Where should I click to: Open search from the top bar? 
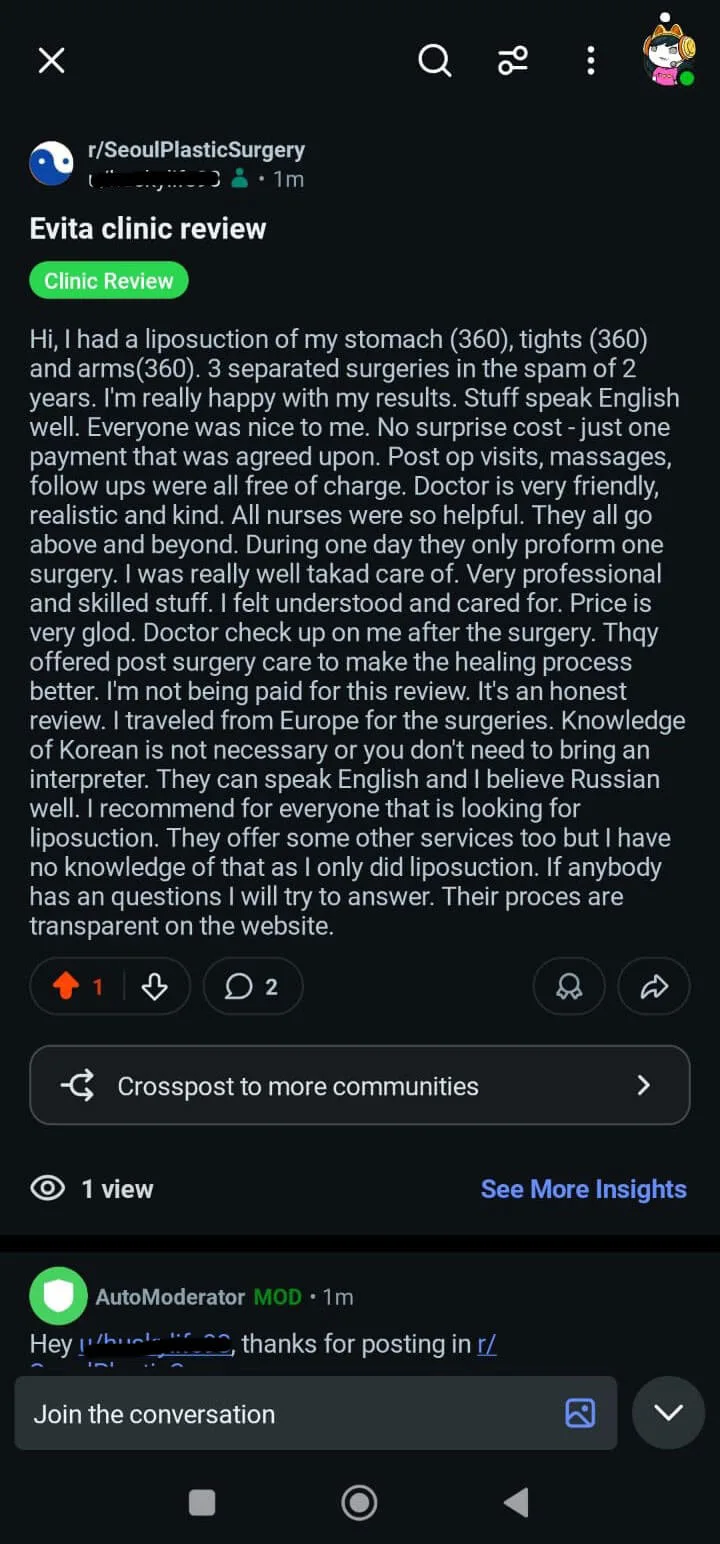[434, 61]
